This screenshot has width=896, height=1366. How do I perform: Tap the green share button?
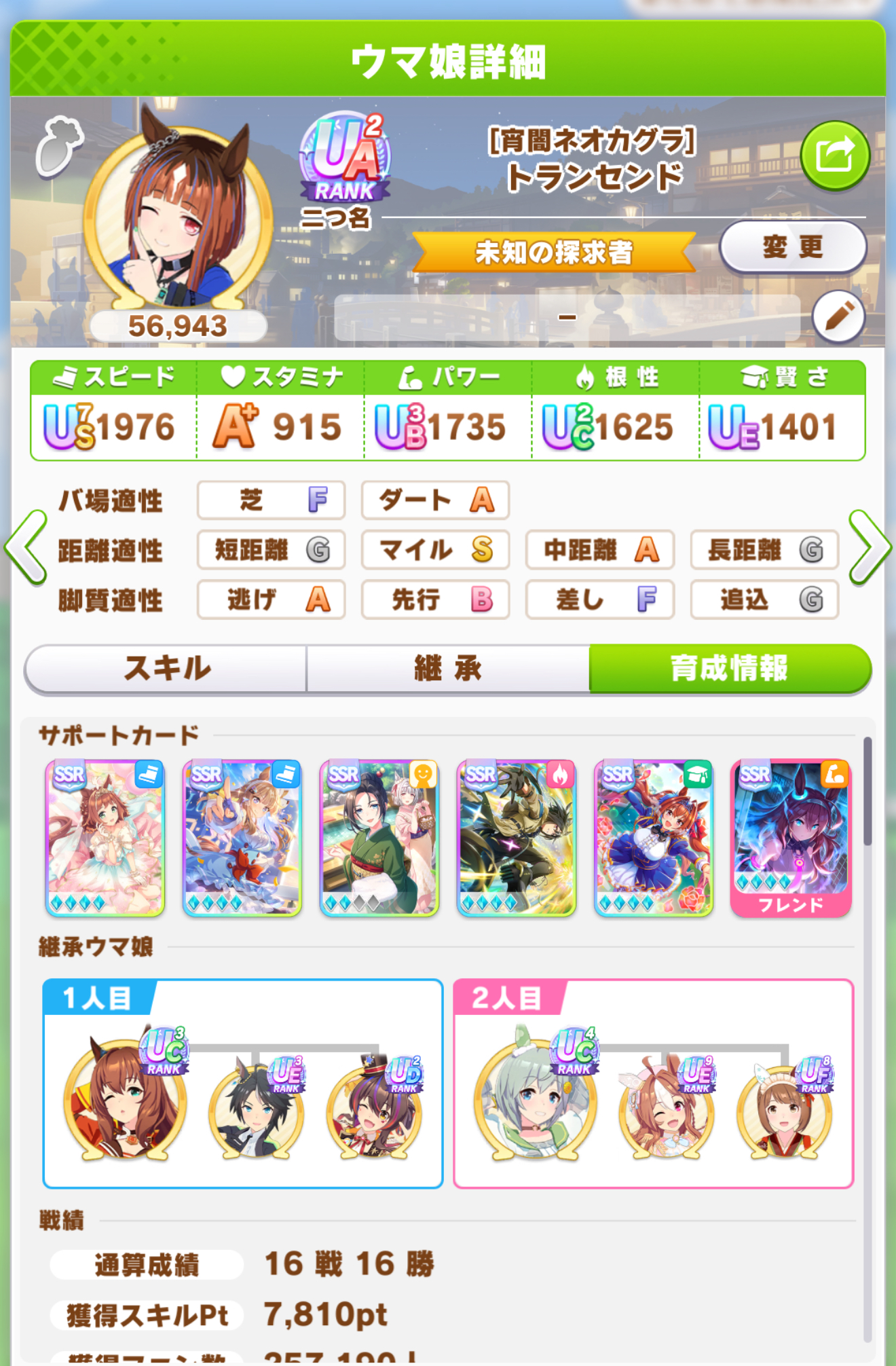(834, 155)
